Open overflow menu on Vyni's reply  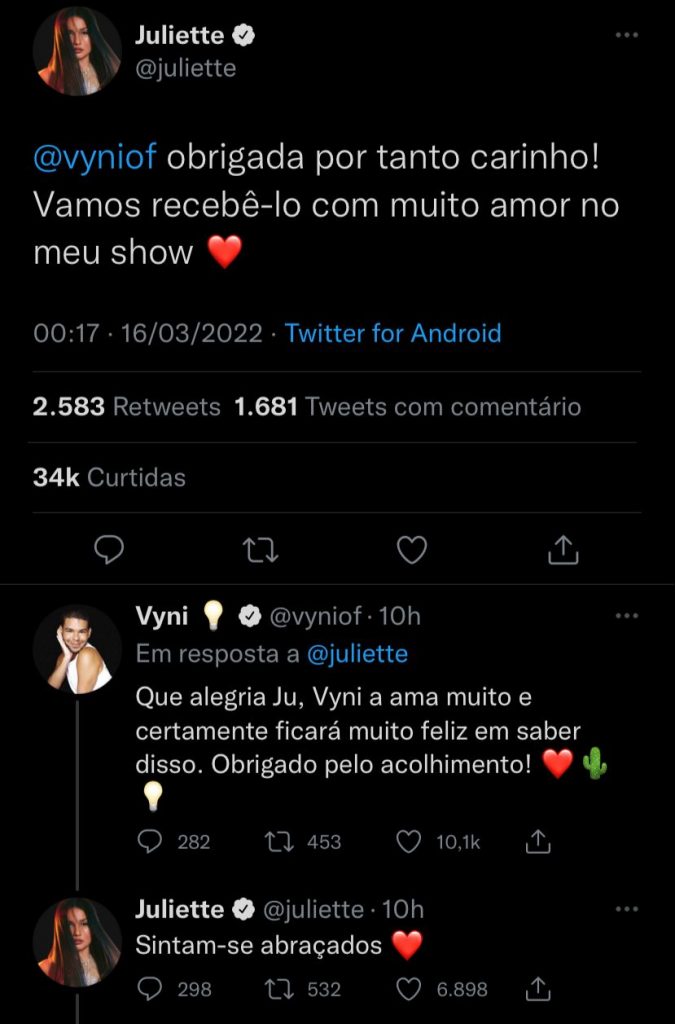pos(626,616)
